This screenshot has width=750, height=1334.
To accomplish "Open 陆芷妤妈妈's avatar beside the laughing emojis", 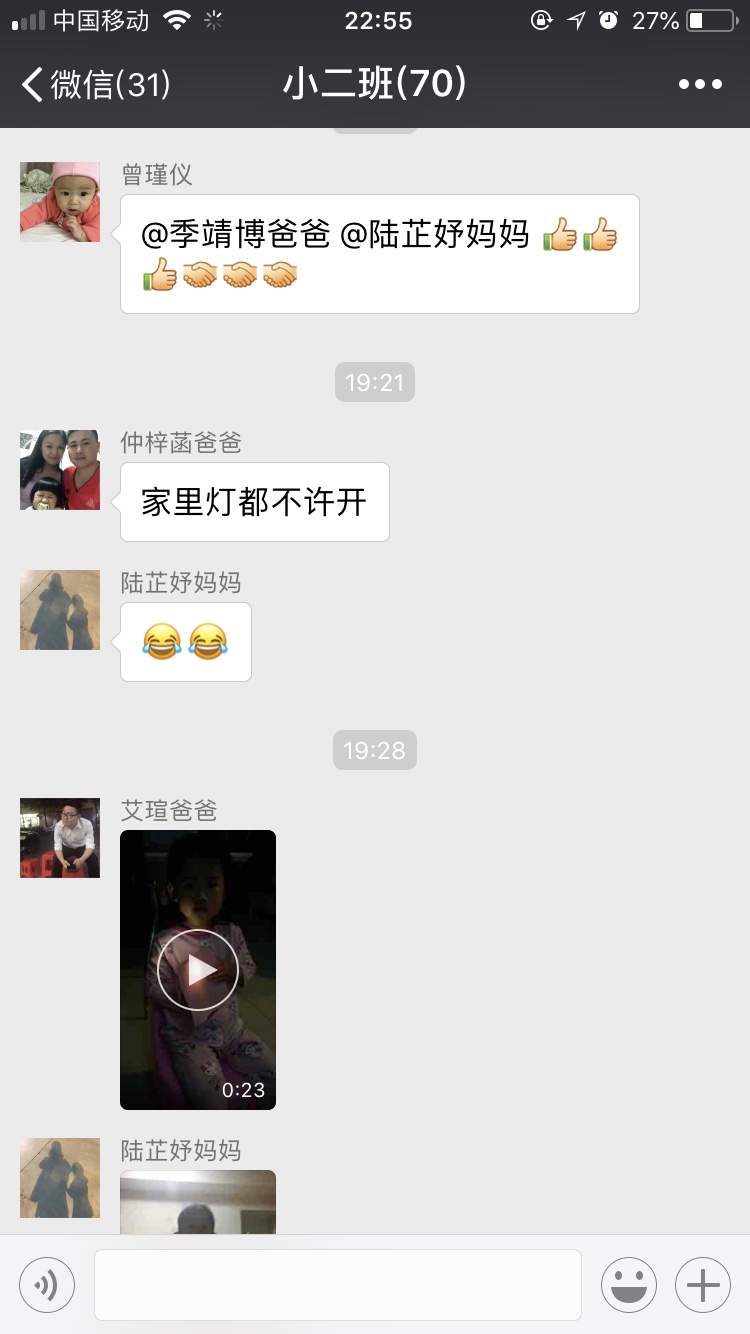I will tap(60, 610).
